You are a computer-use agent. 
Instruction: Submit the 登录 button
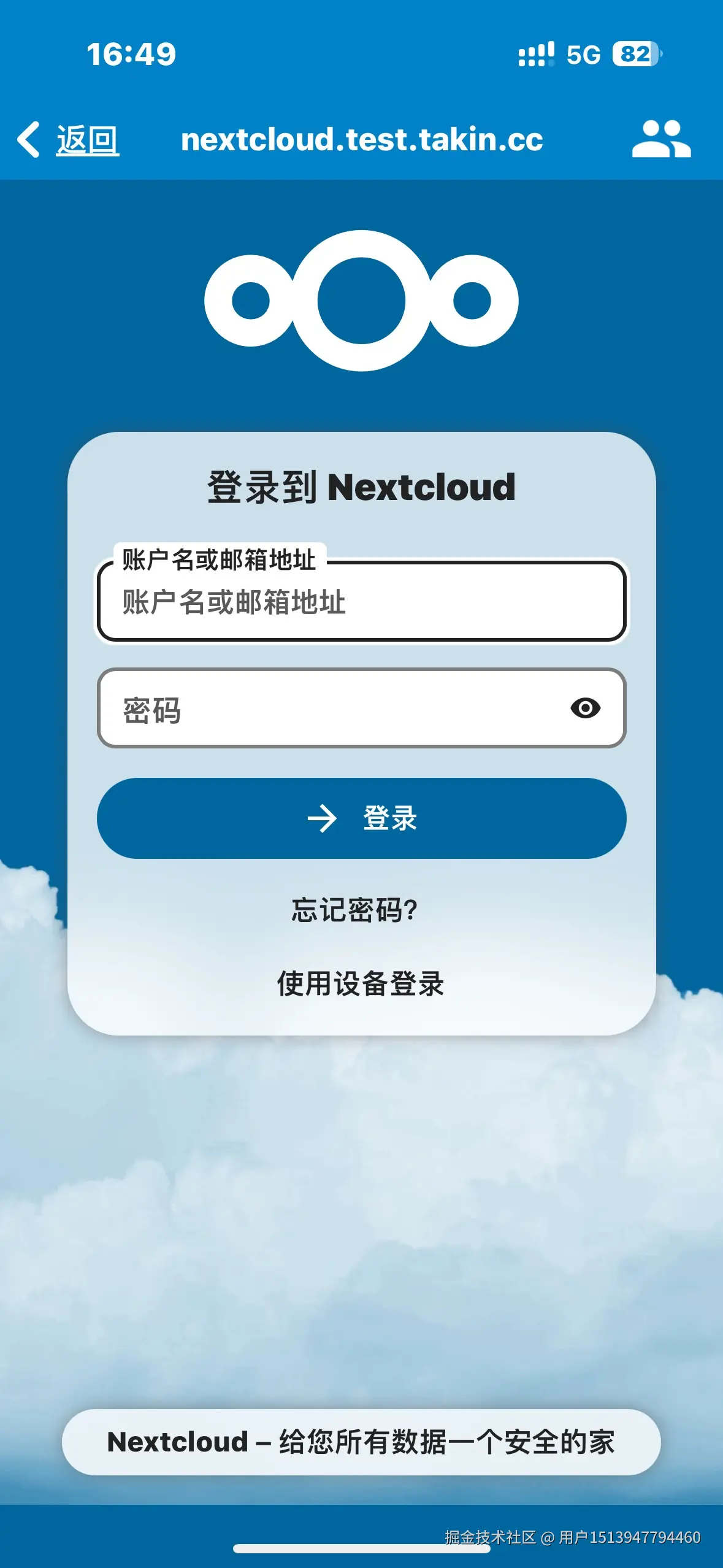click(x=361, y=818)
